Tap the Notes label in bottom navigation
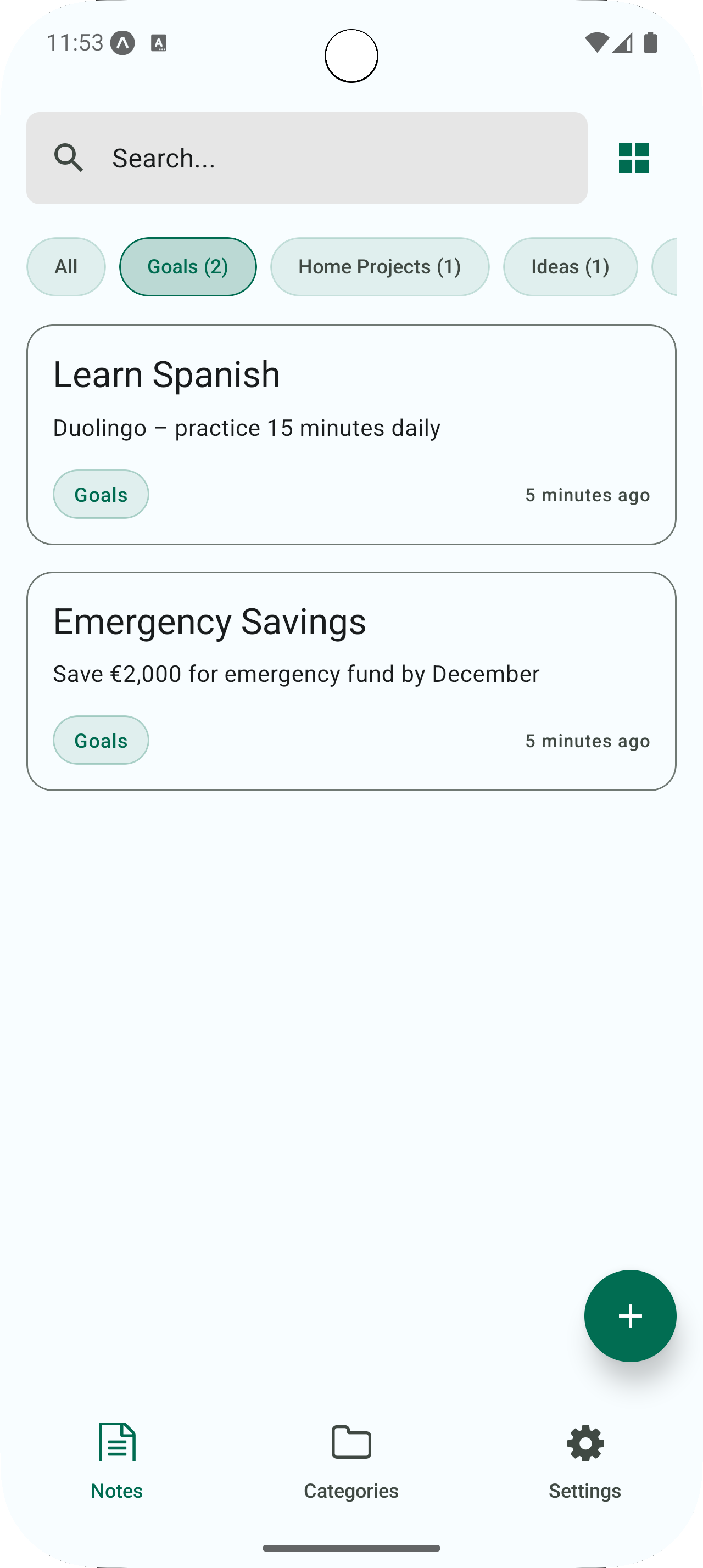This screenshot has width=703, height=1568. (x=116, y=1490)
